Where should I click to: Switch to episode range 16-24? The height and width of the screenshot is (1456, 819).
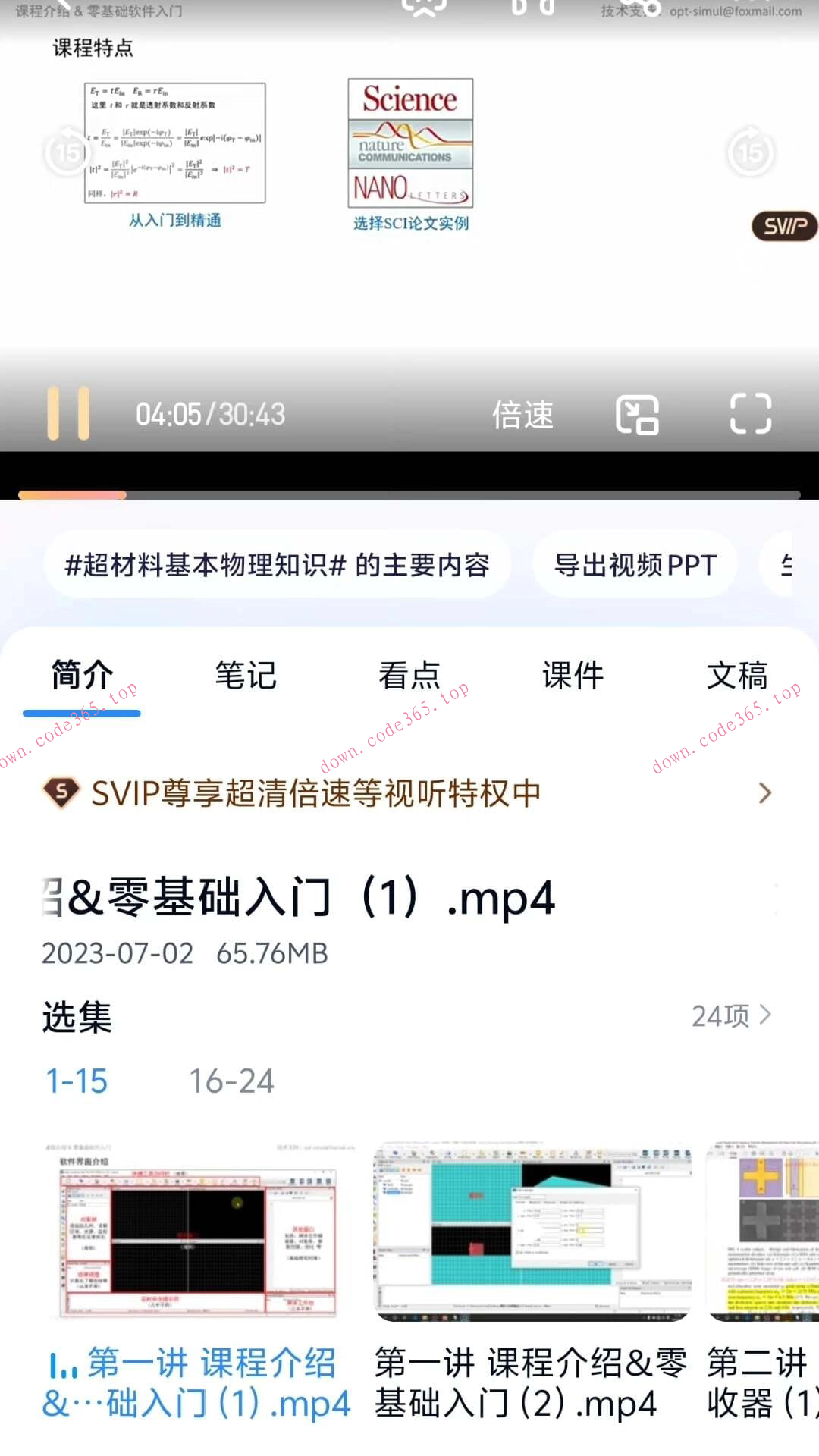(231, 1080)
